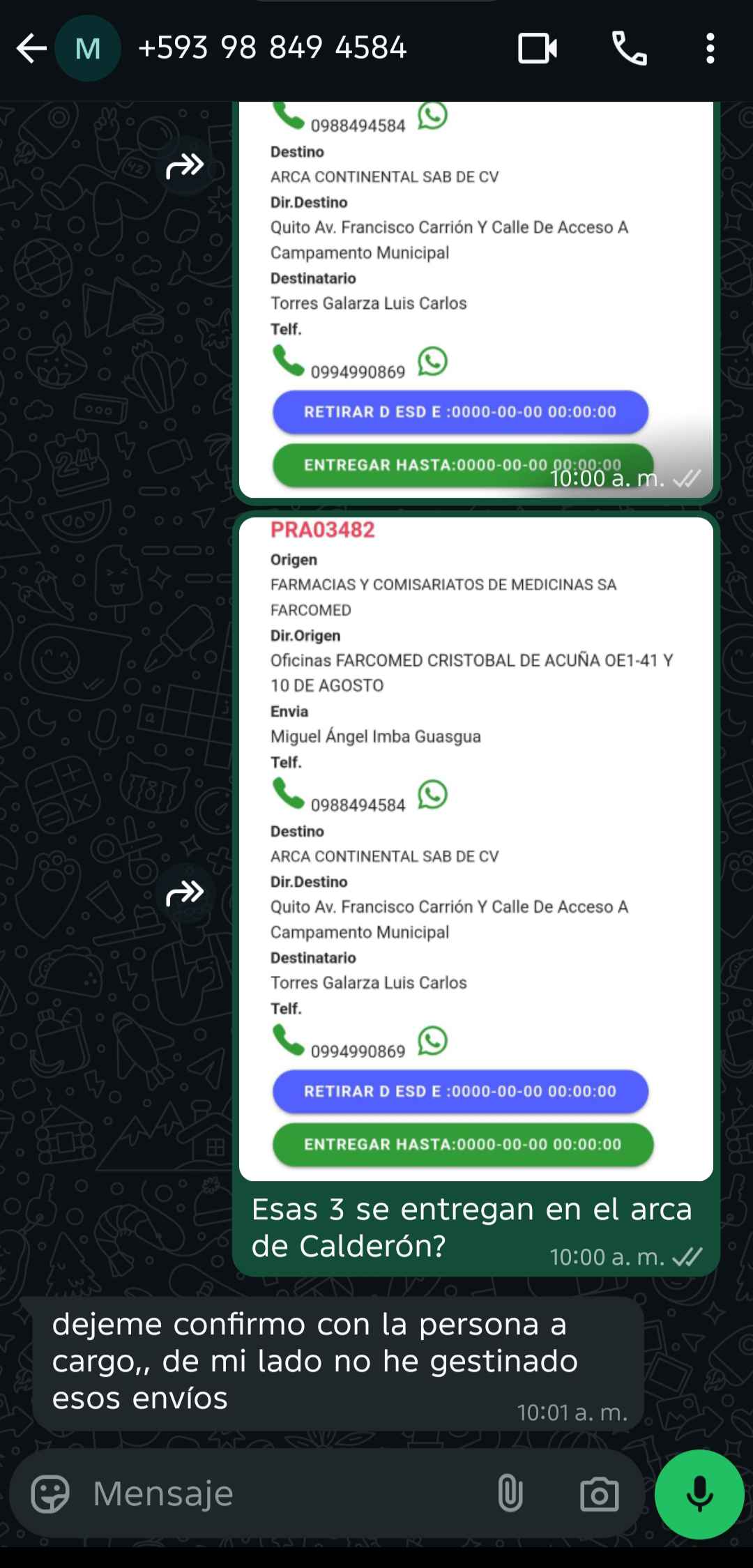
Task: Open the camera from the message bar
Action: tap(599, 1493)
